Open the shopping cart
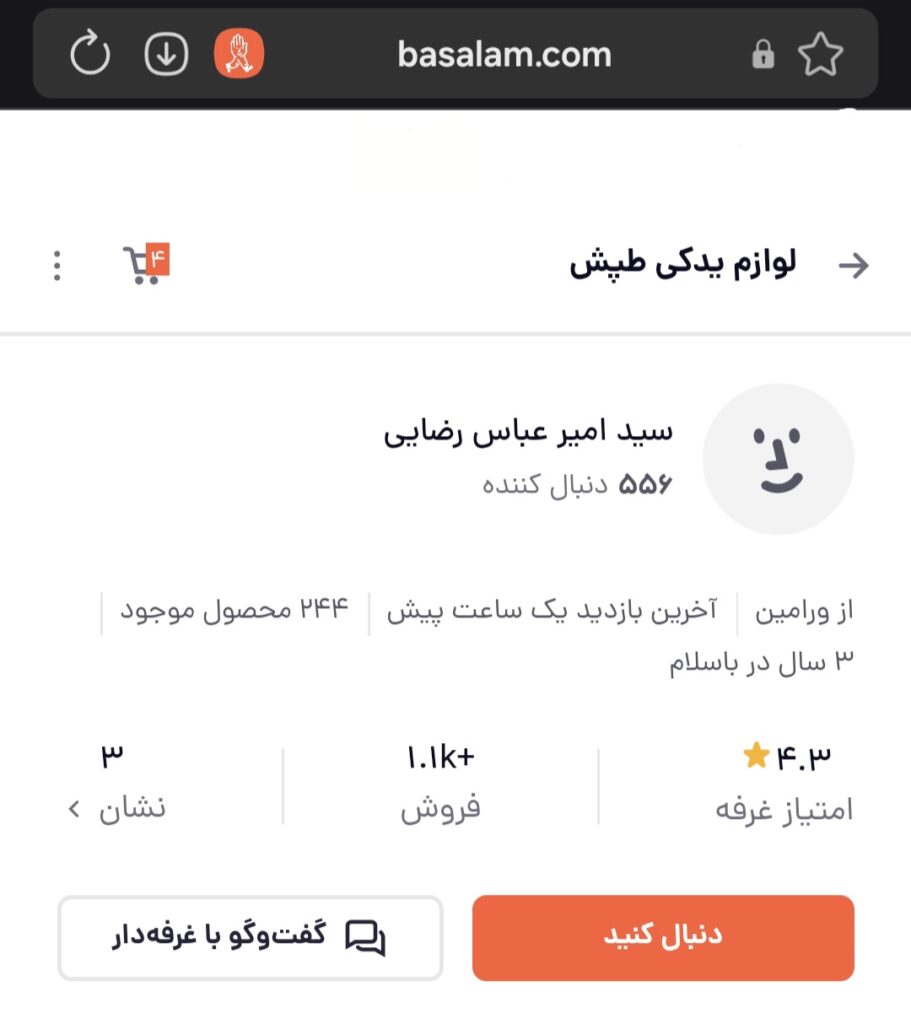The height and width of the screenshot is (1024, 911). tap(144, 265)
